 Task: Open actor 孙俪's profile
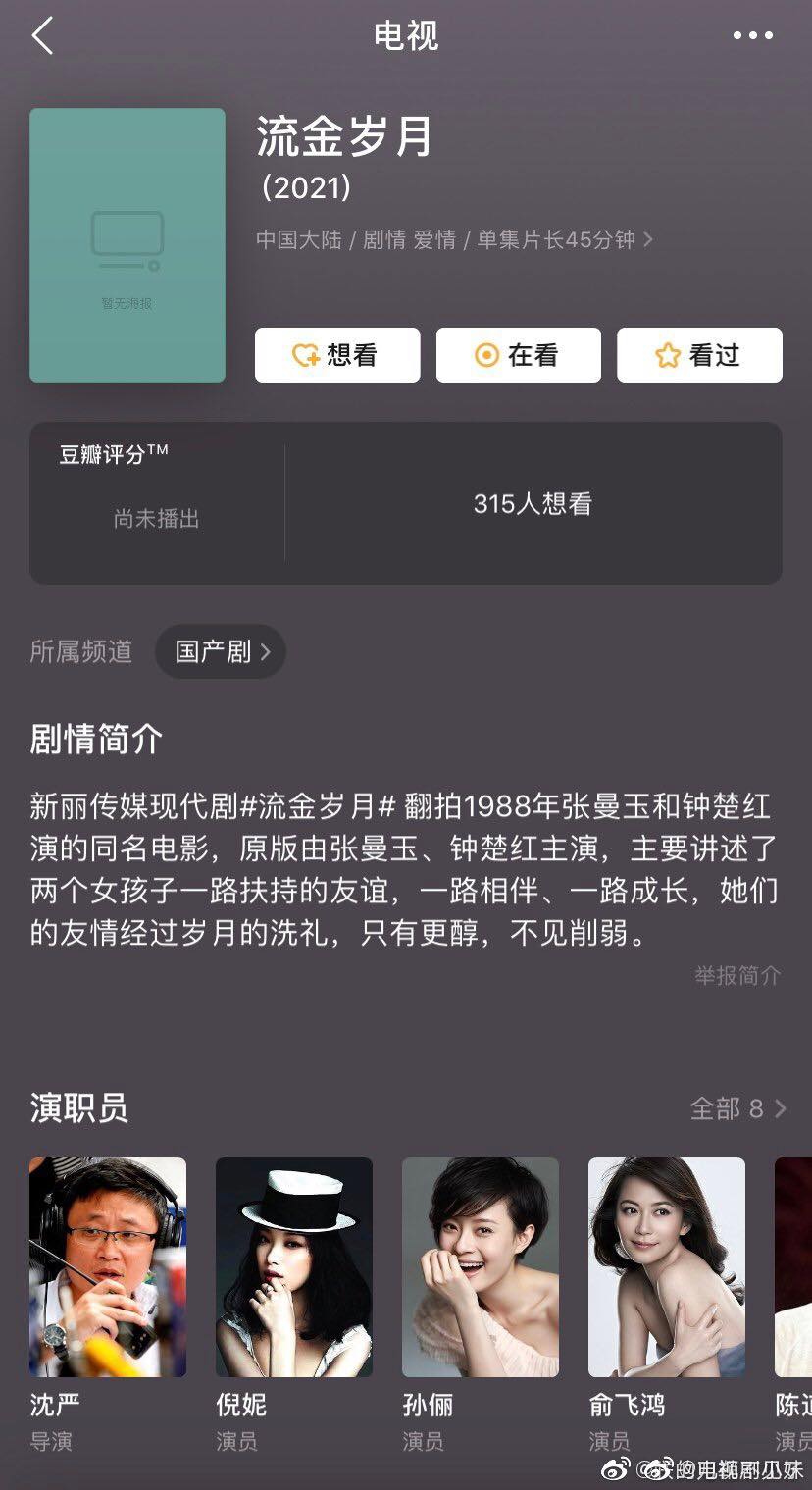(481, 1266)
